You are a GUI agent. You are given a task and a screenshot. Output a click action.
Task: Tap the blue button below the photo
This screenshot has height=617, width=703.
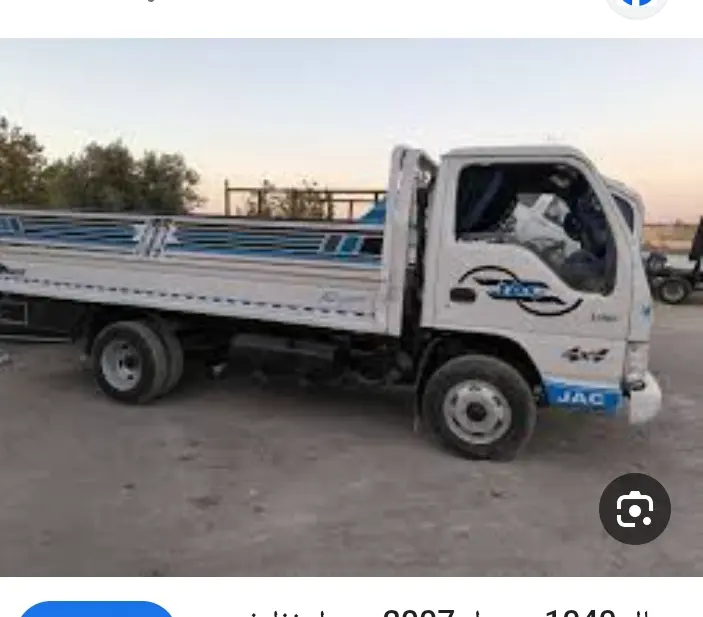pos(96,609)
